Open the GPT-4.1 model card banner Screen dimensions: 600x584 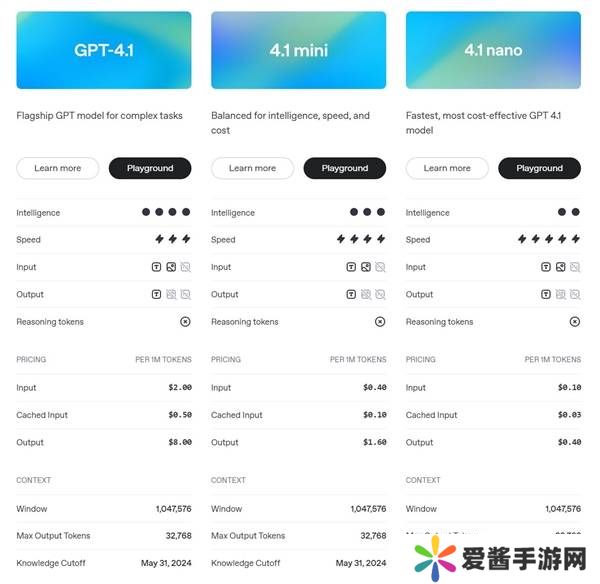coord(104,50)
